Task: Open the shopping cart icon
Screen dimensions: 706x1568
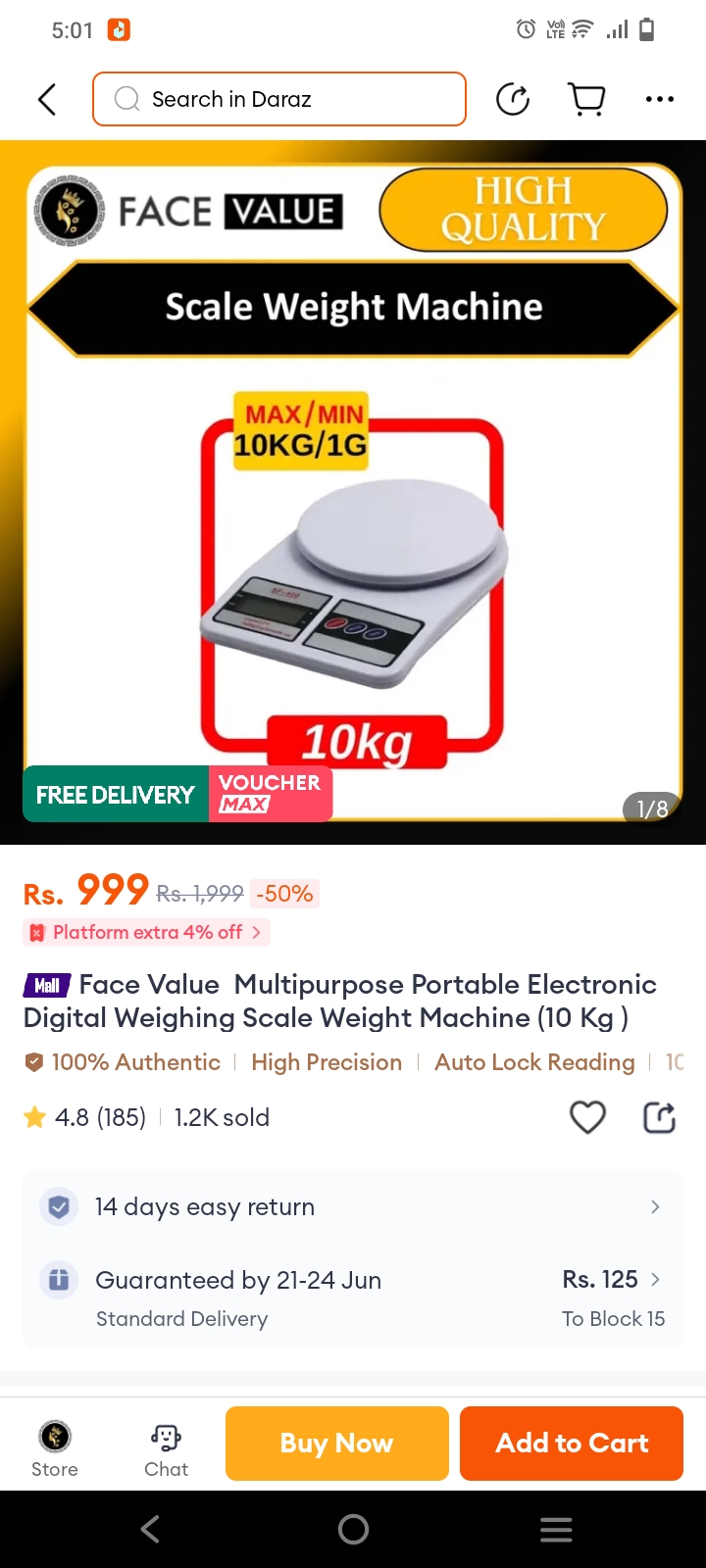Action: point(586,99)
